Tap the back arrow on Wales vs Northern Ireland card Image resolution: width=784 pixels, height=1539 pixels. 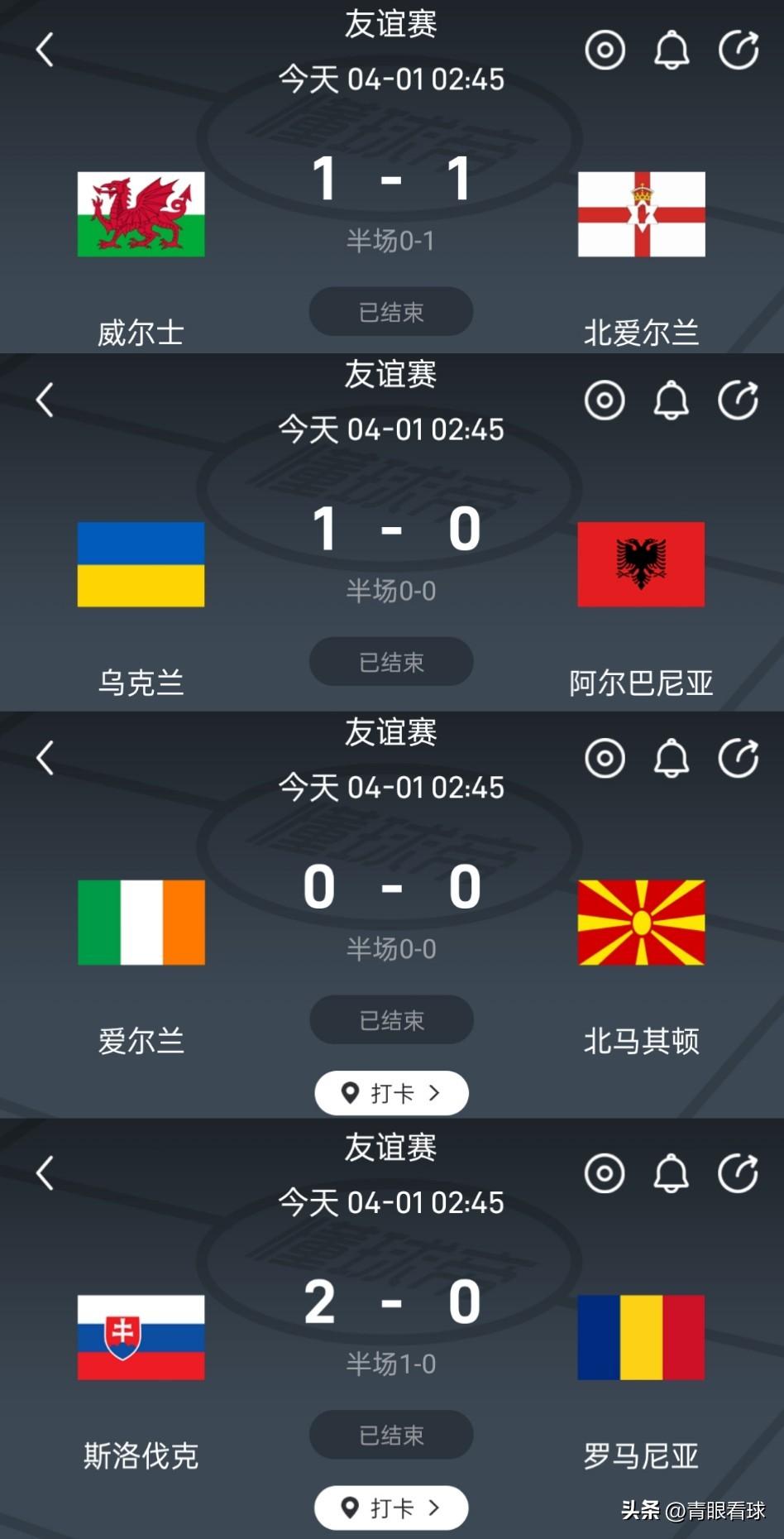tap(43, 48)
